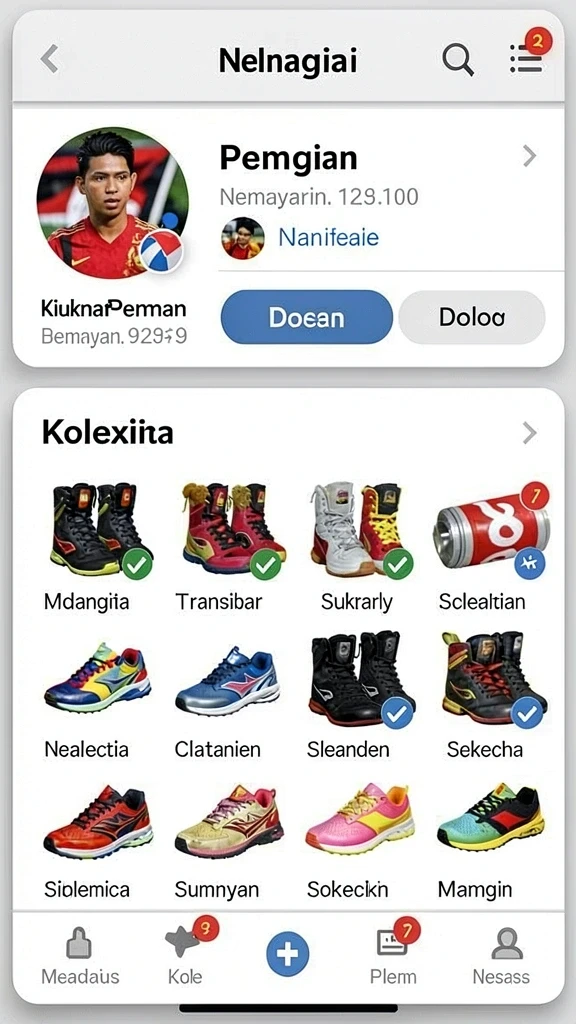Viewport: 576px width, 1024px height.
Task: Open the Nesass tab
Action: [502, 957]
